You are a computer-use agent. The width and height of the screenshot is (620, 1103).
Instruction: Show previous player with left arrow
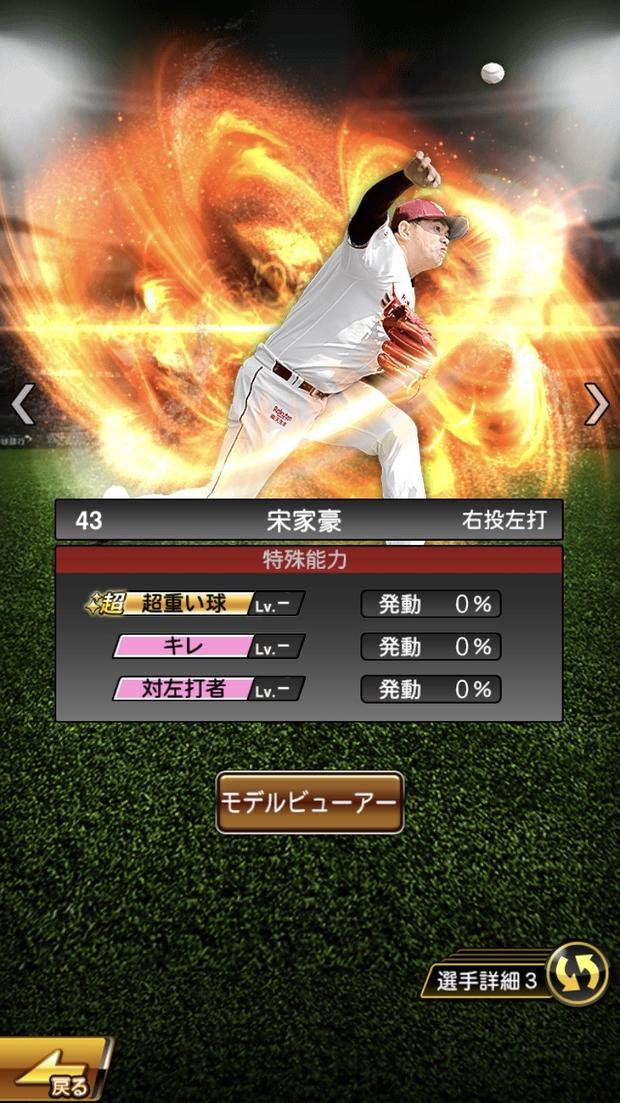coord(23,405)
